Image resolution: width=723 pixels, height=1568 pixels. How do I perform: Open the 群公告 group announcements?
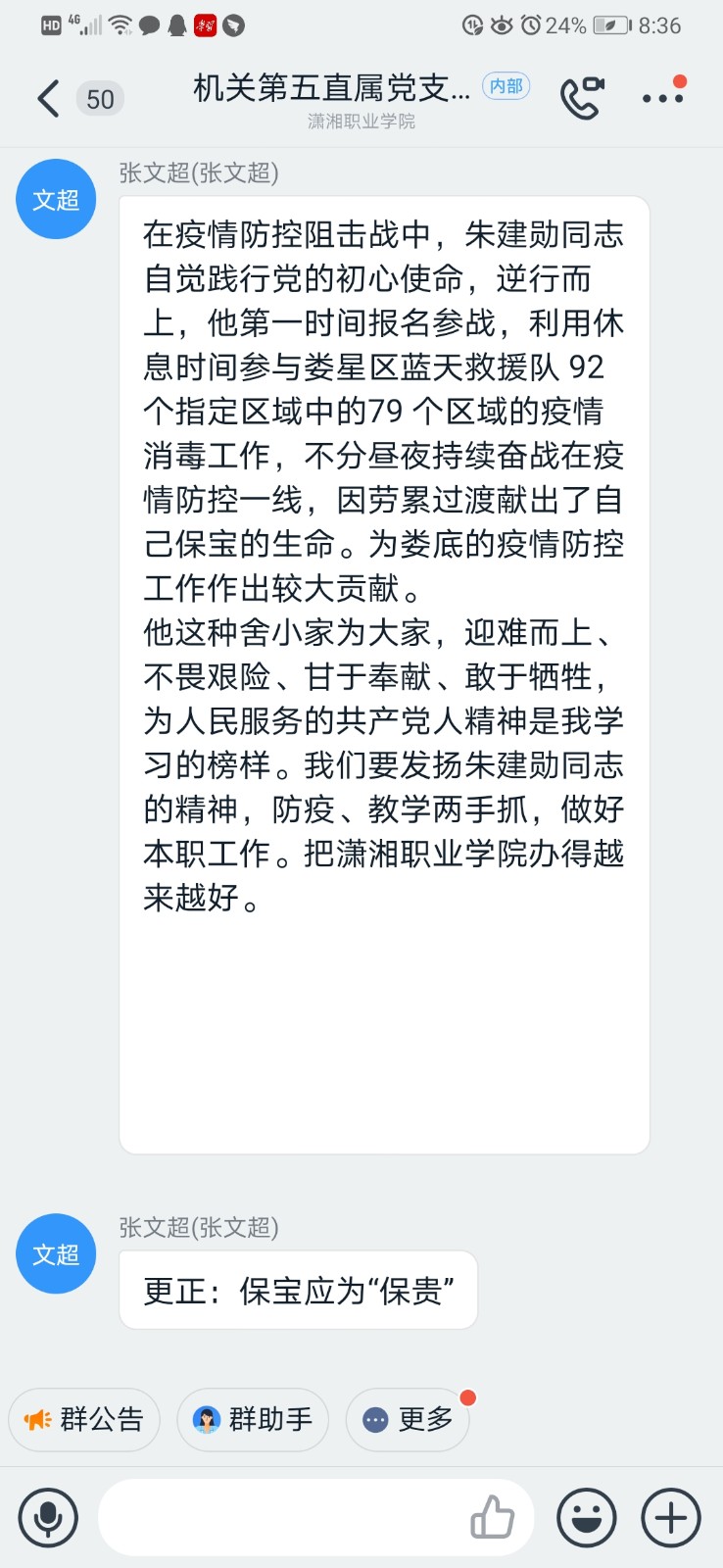pyautogui.click(x=84, y=1419)
